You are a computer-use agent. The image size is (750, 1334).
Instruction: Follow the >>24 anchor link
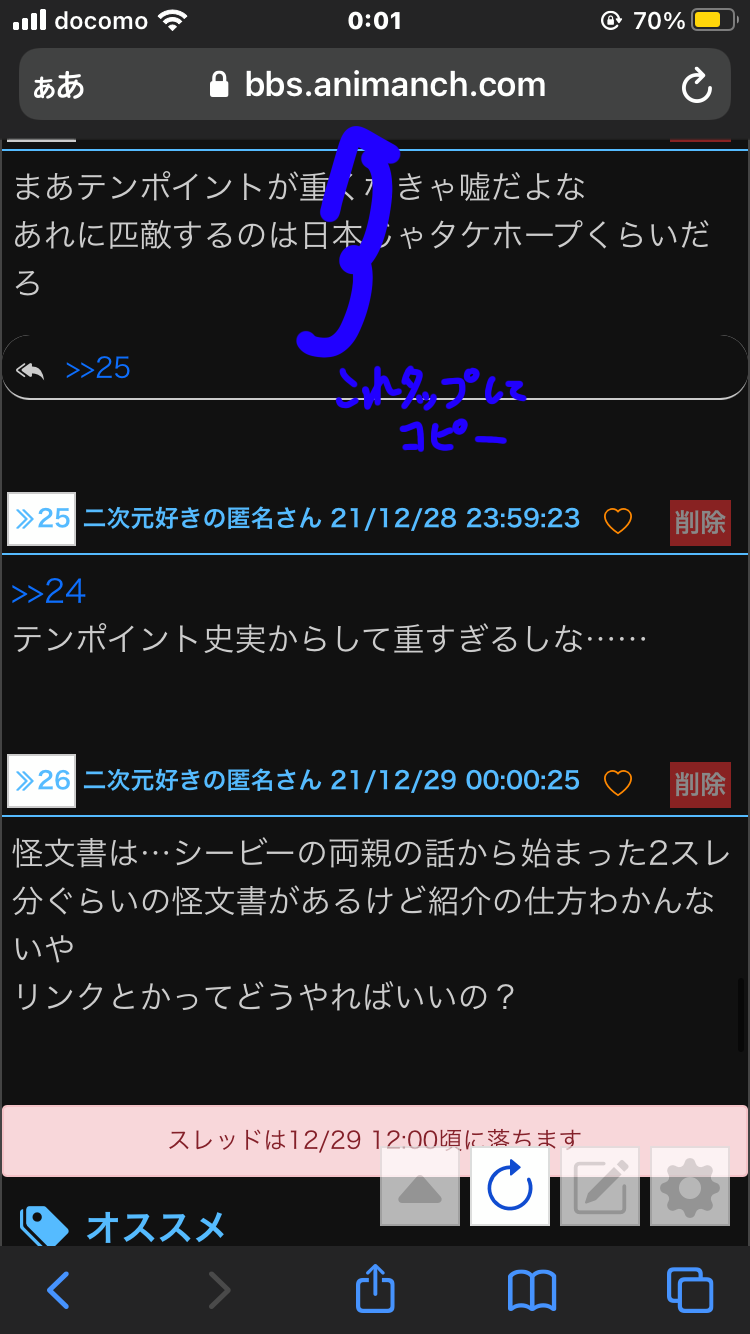(x=48, y=592)
